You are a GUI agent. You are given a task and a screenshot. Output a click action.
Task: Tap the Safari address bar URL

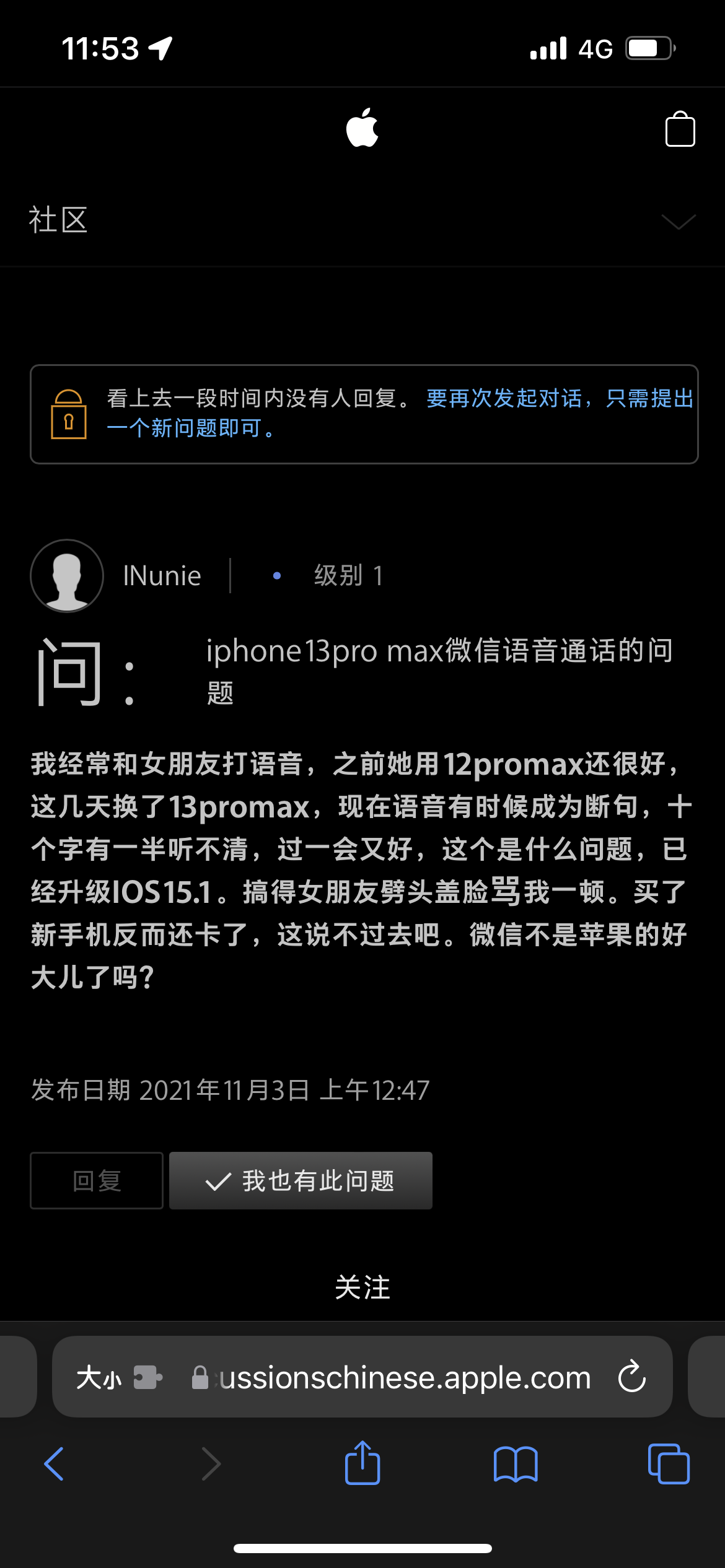tap(403, 1377)
